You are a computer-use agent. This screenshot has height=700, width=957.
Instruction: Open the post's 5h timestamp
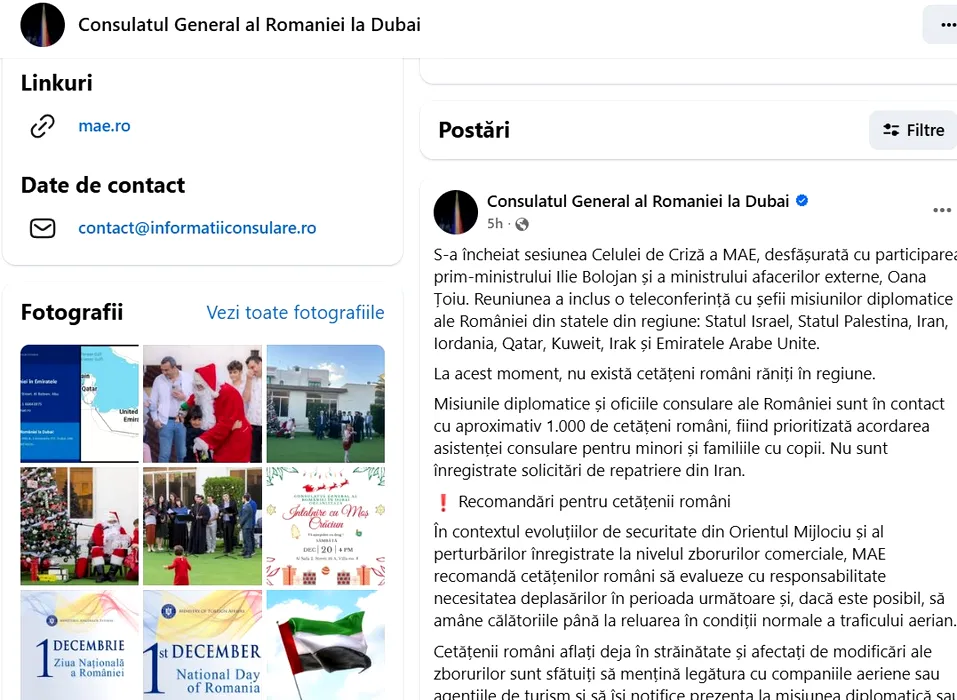pyautogui.click(x=495, y=224)
